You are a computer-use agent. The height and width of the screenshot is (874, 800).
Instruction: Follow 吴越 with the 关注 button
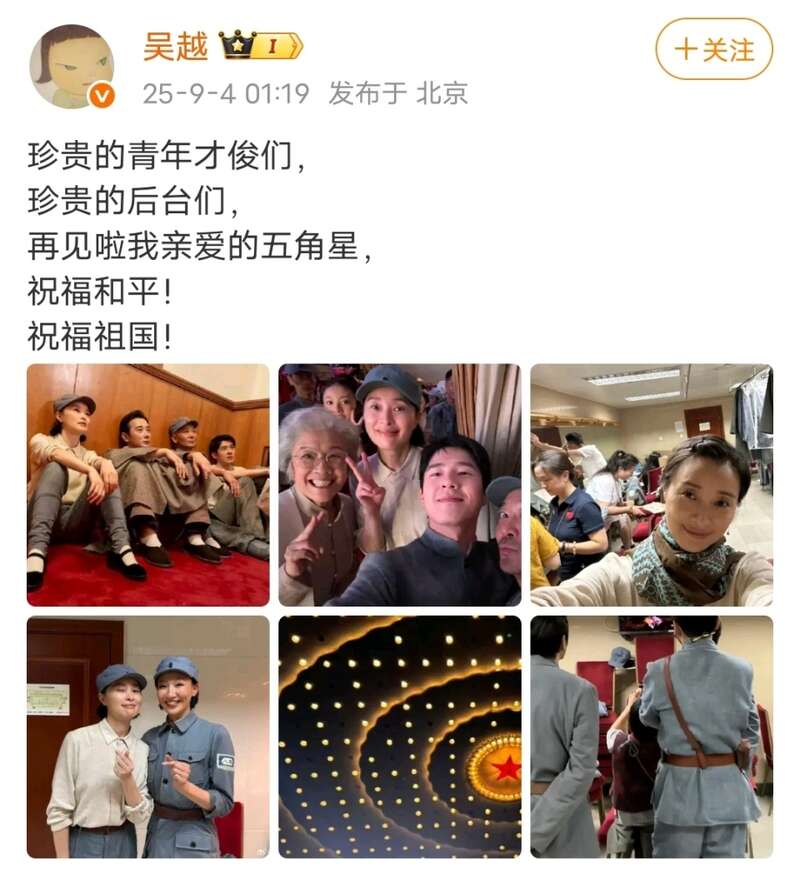tap(714, 49)
